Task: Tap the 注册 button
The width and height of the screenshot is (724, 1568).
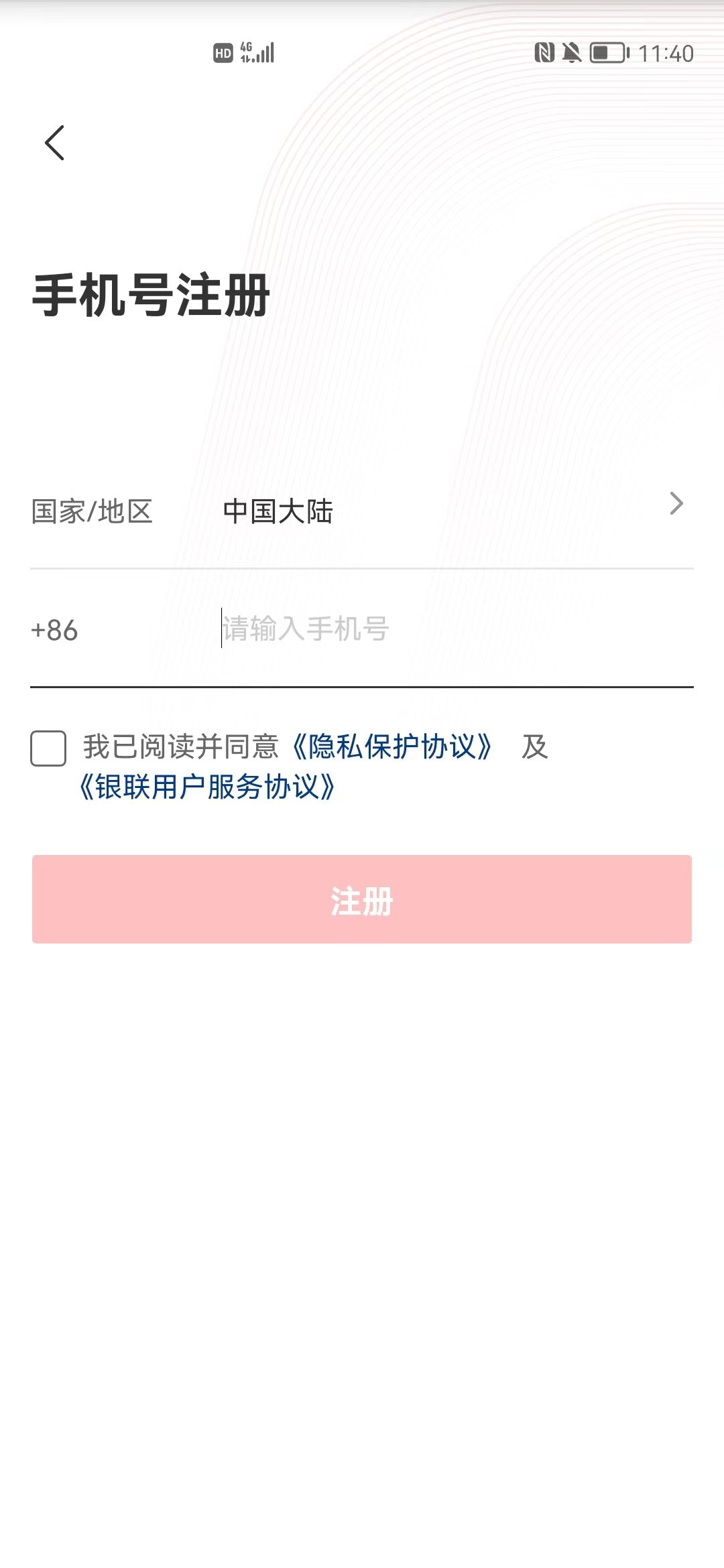Action: pyautogui.click(x=362, y=899)
